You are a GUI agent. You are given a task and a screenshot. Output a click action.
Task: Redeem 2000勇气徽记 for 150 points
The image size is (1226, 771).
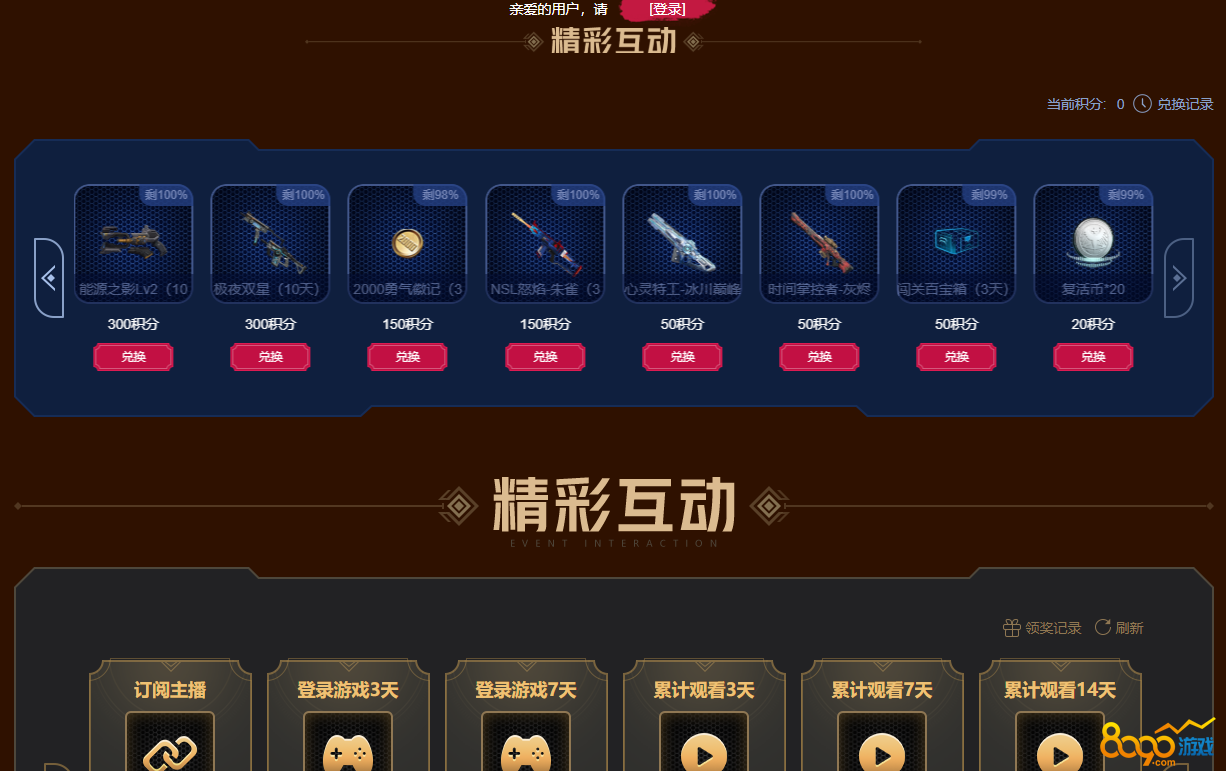(407, 357)
